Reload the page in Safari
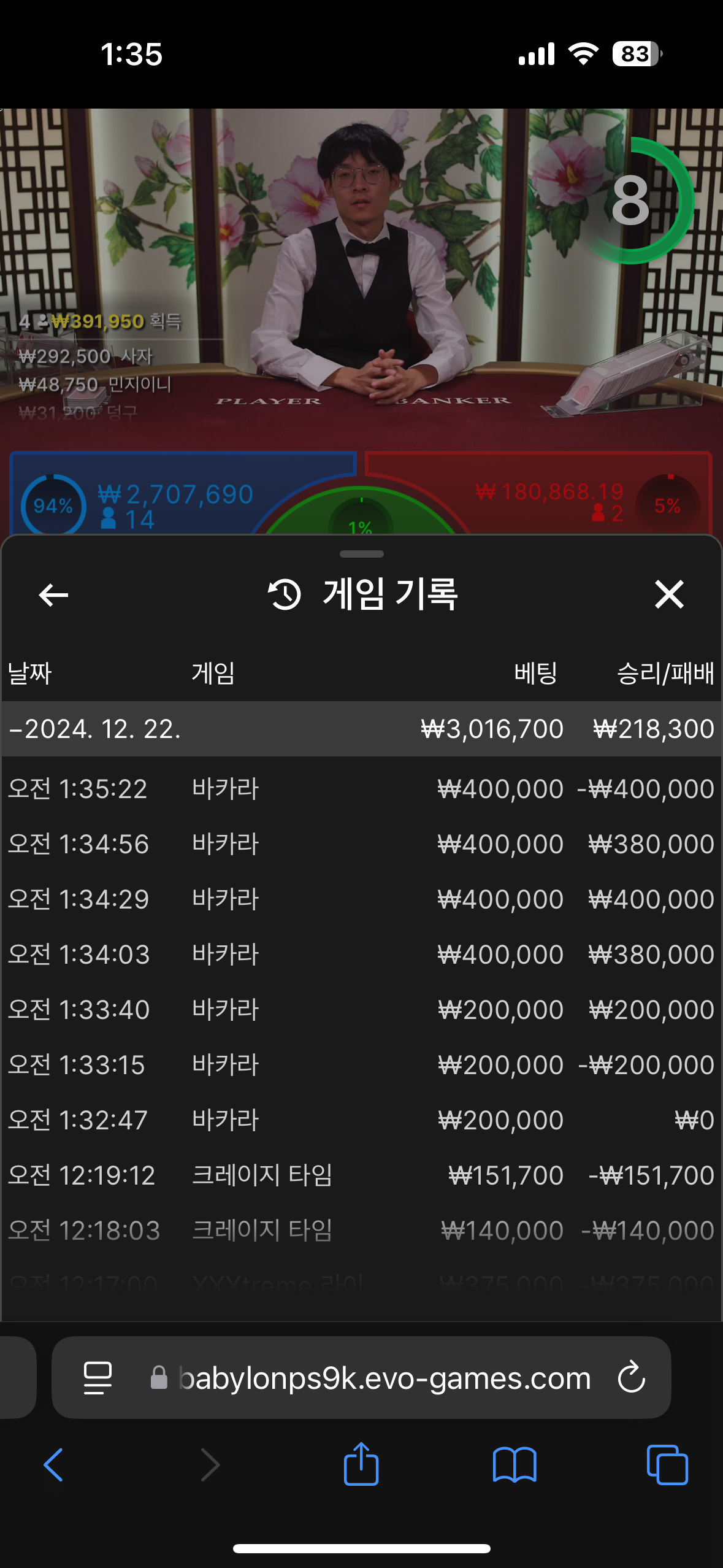The height and width of the screenshot is (1568, 723). [632, 1377]
